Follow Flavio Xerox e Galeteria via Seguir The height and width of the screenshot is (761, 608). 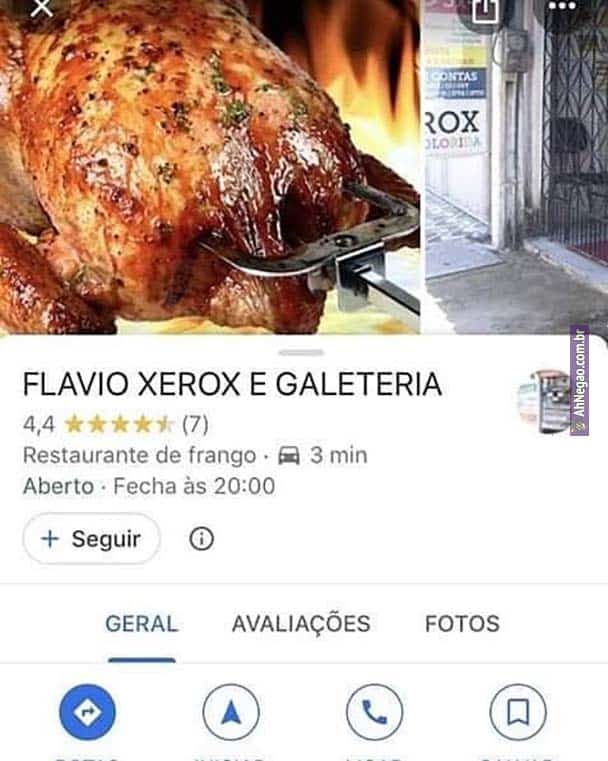pos(91,539)
